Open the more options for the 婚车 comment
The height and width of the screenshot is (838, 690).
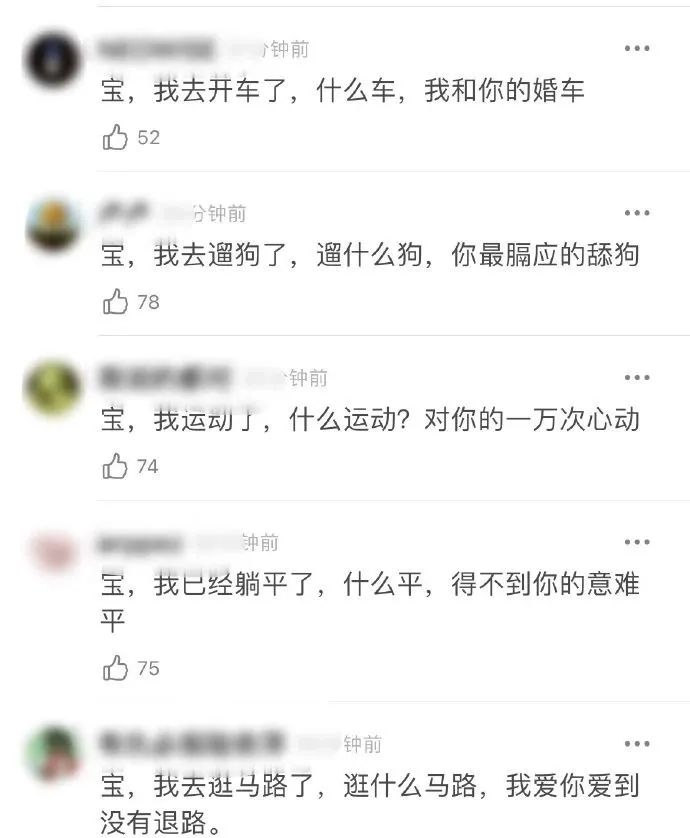tap(637, 48)
